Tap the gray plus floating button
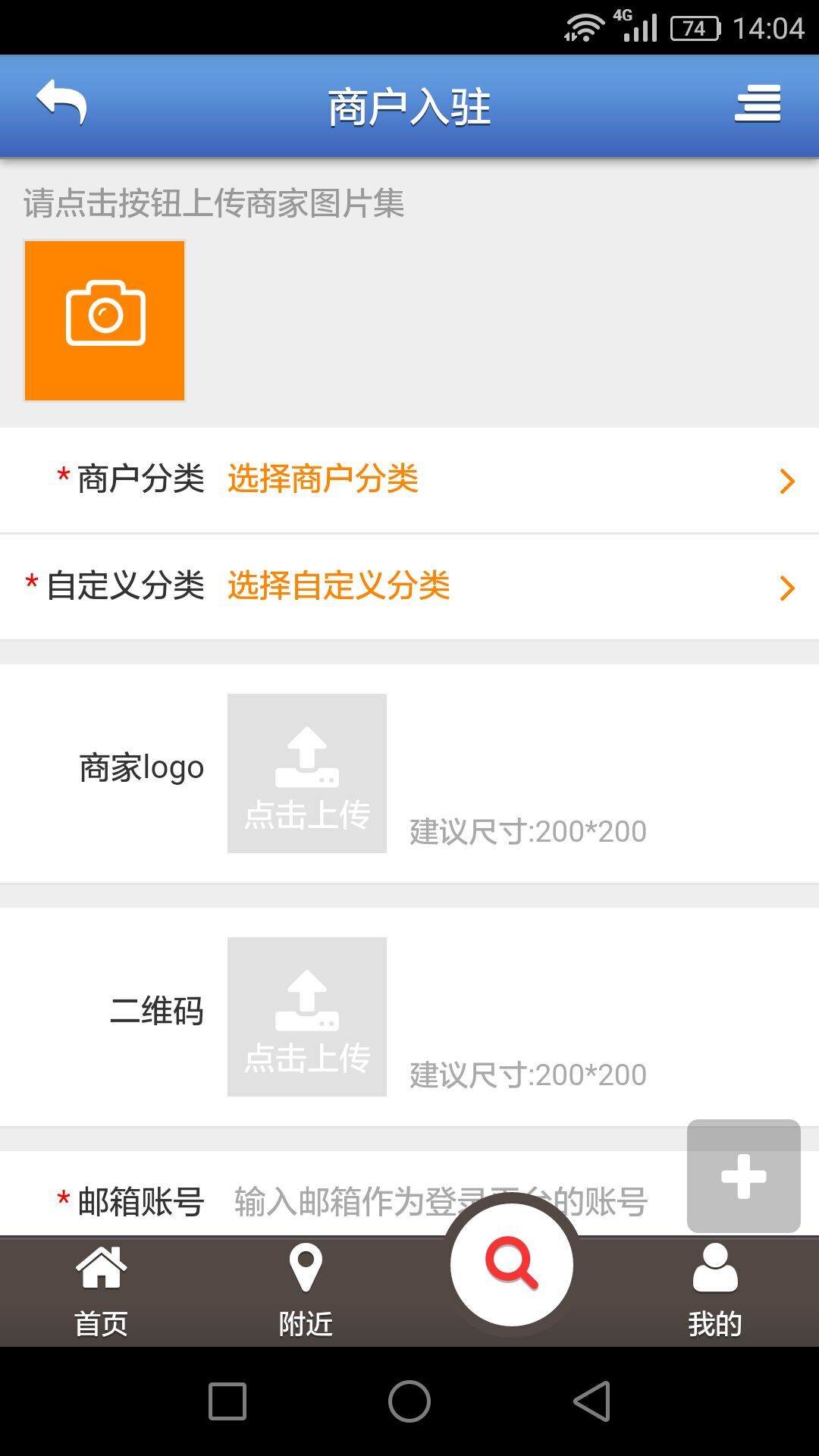 [743, 1176]
